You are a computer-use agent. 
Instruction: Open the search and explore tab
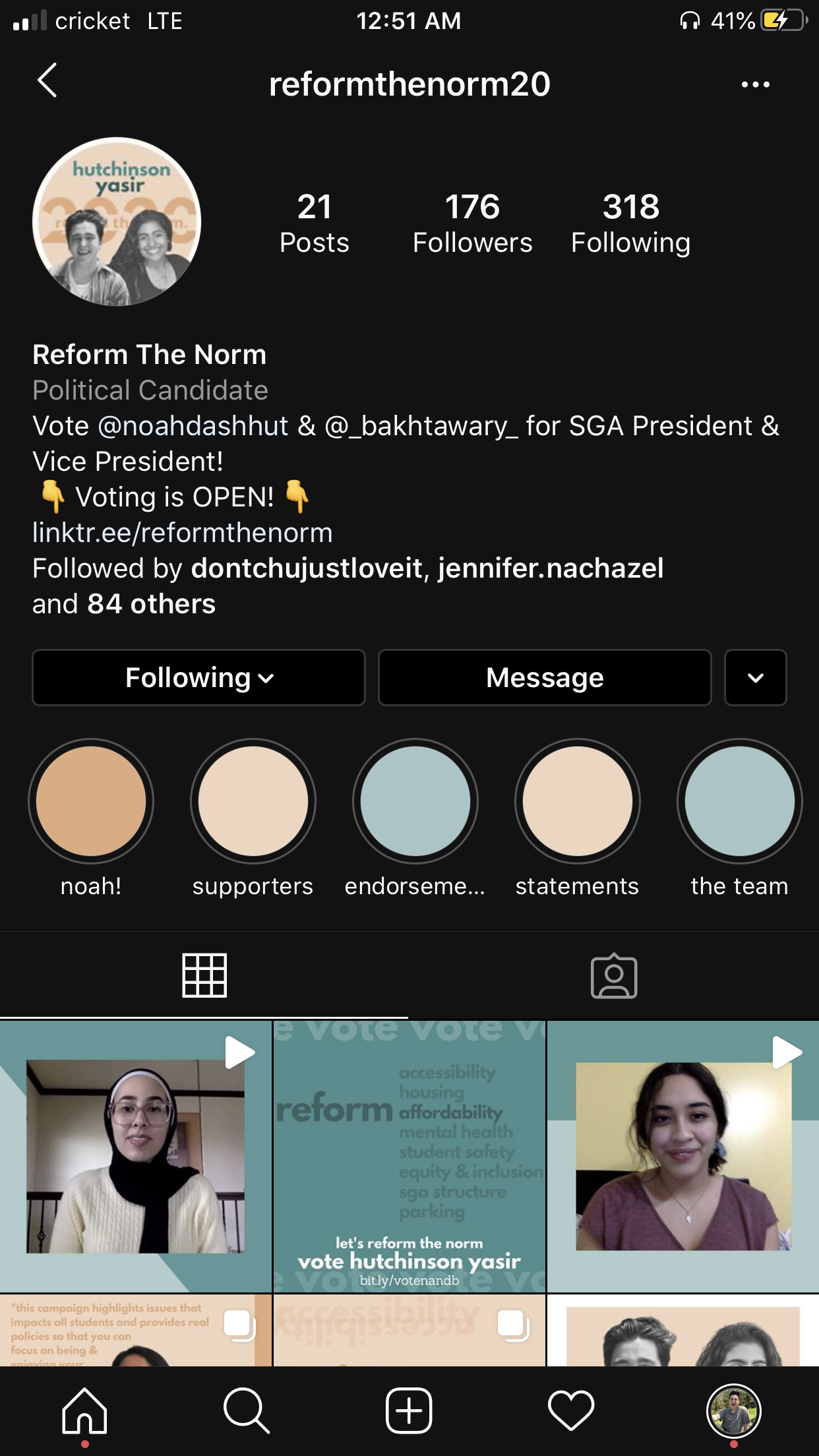[x=247, y=1411]
